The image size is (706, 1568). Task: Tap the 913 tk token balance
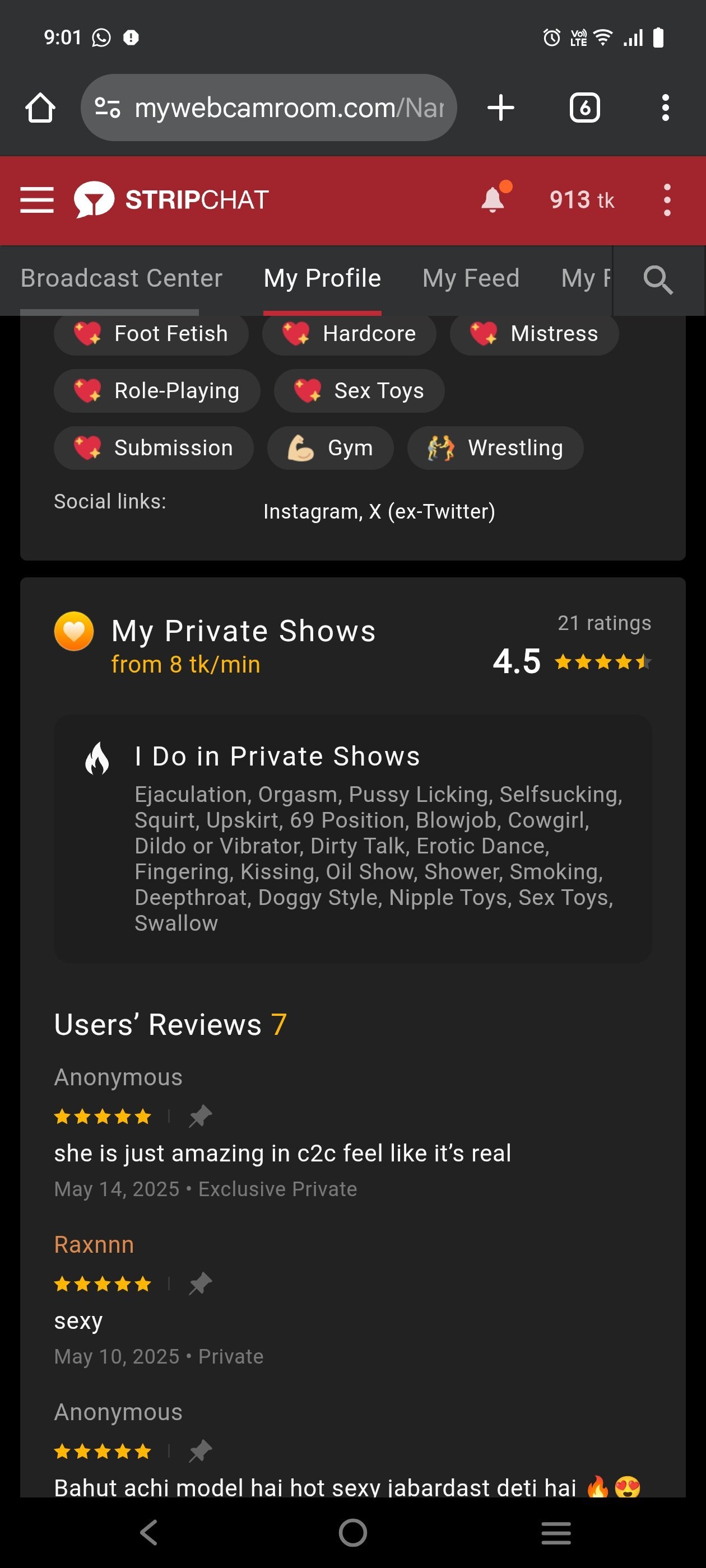[581, 200]
